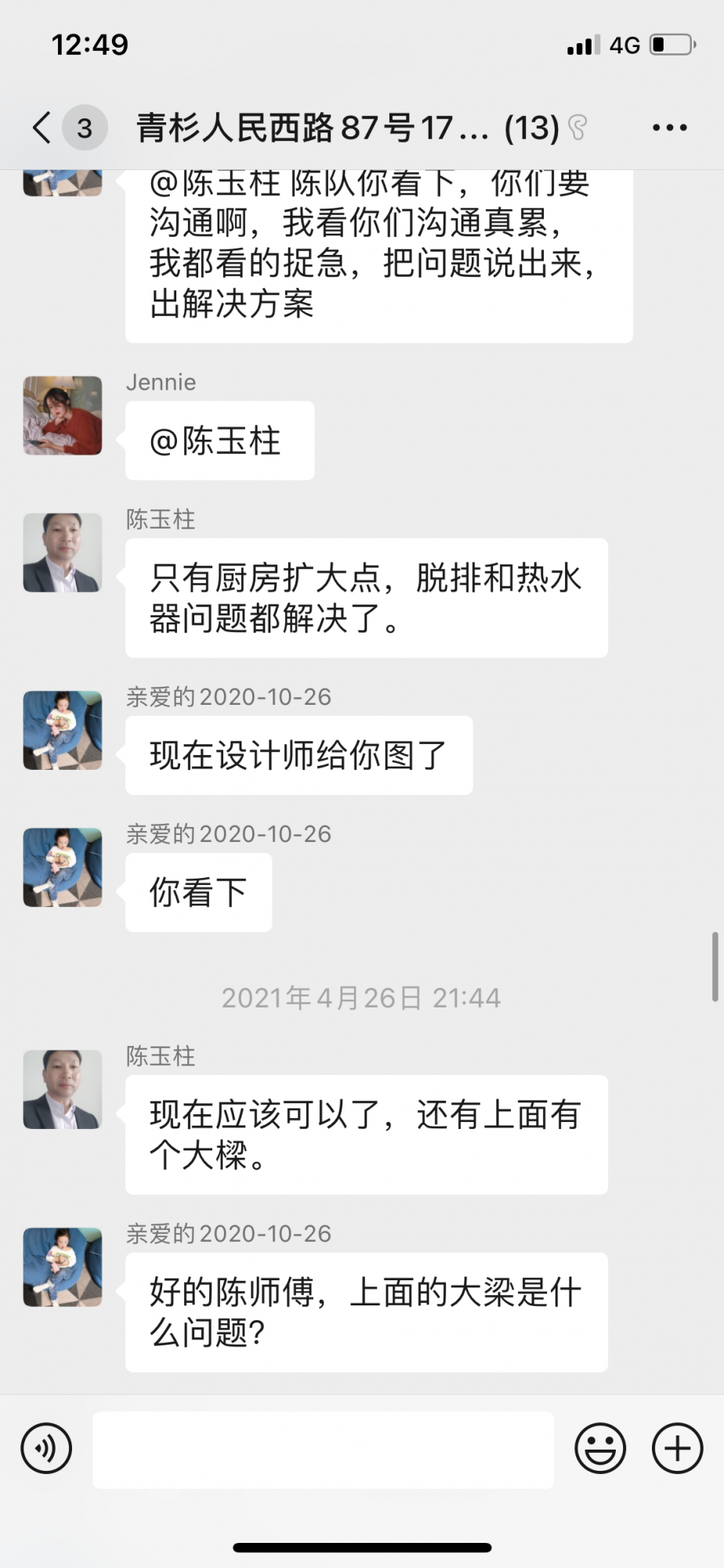Open Jennie's profile avatar
Viewport: 724px width, 1568px height.
pyautogui.click(x=63, y=416)
